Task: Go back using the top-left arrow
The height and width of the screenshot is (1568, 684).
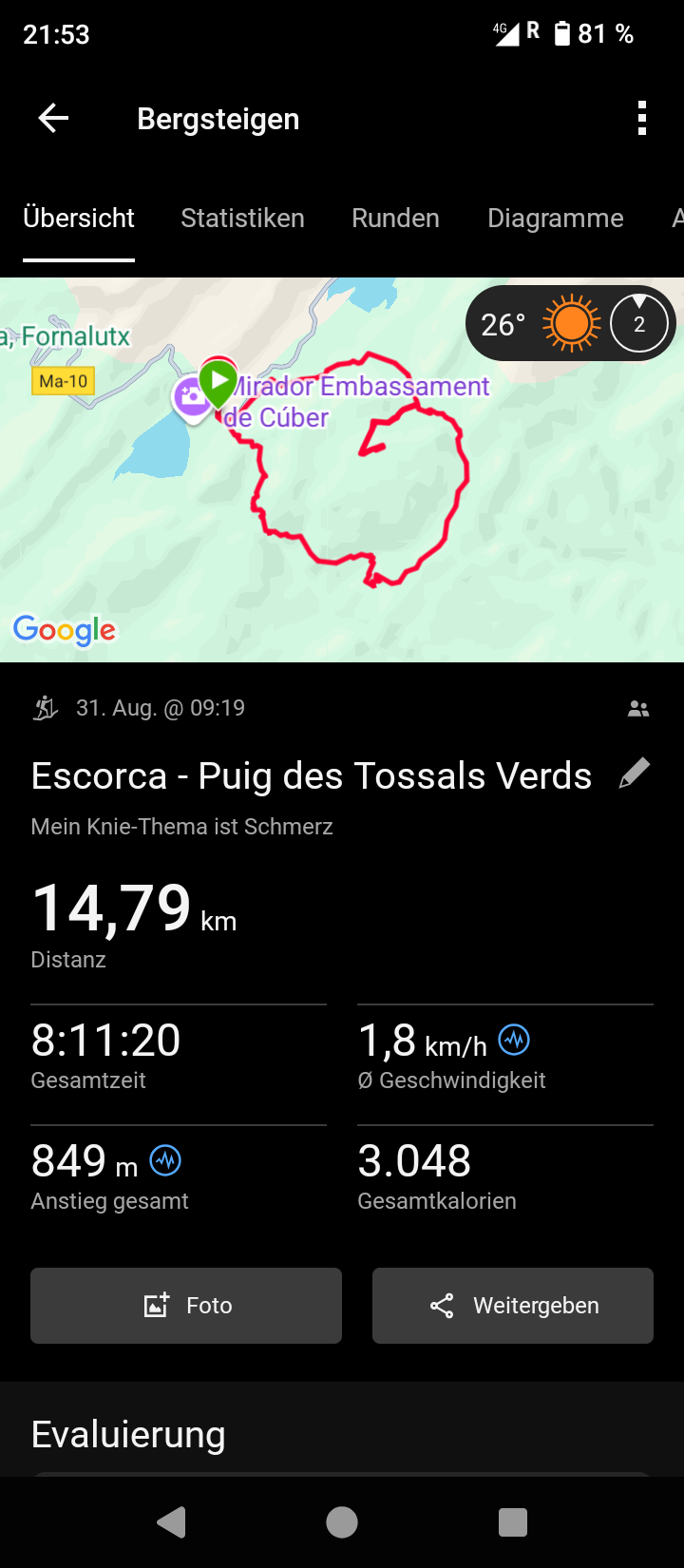Action: [53, 119]
